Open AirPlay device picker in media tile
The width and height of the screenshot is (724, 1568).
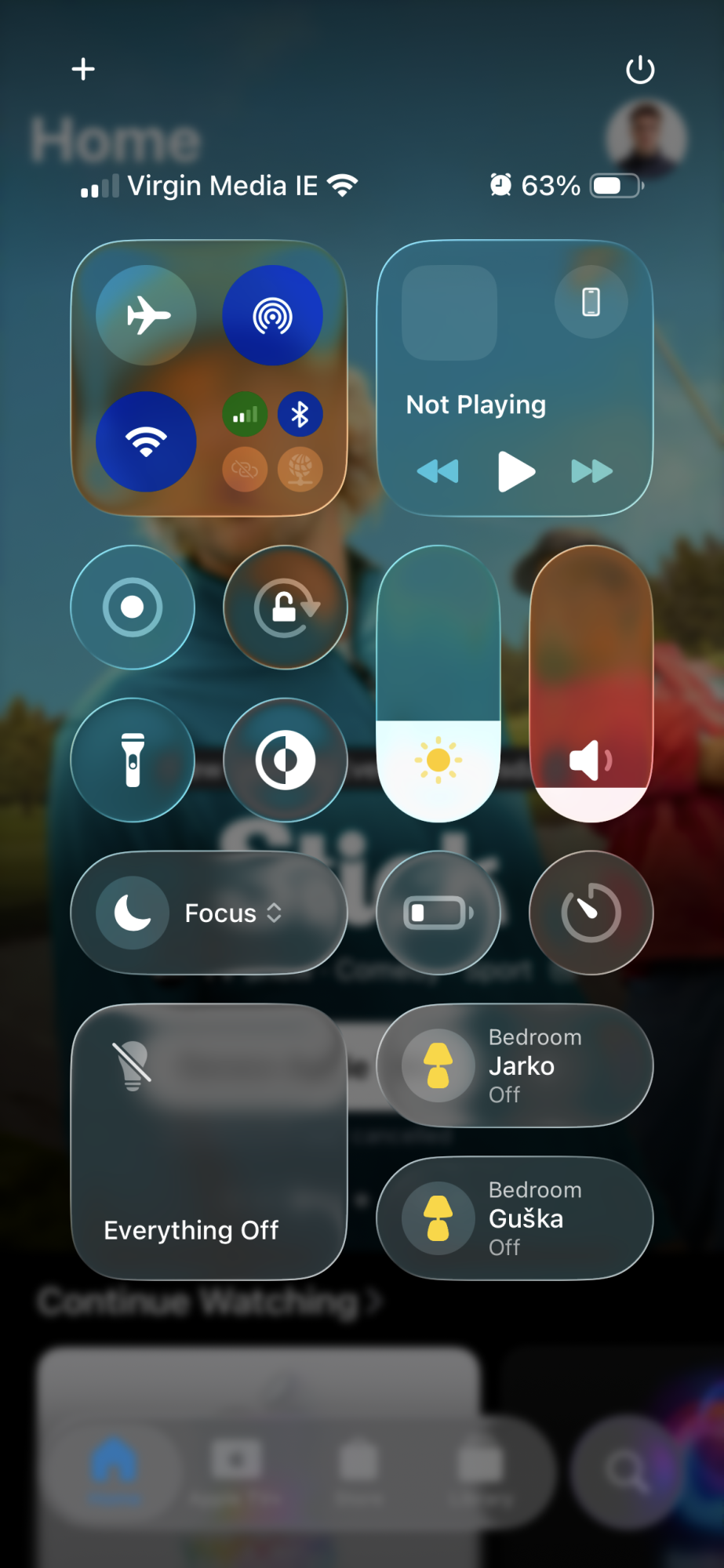(x=591, y=302)
